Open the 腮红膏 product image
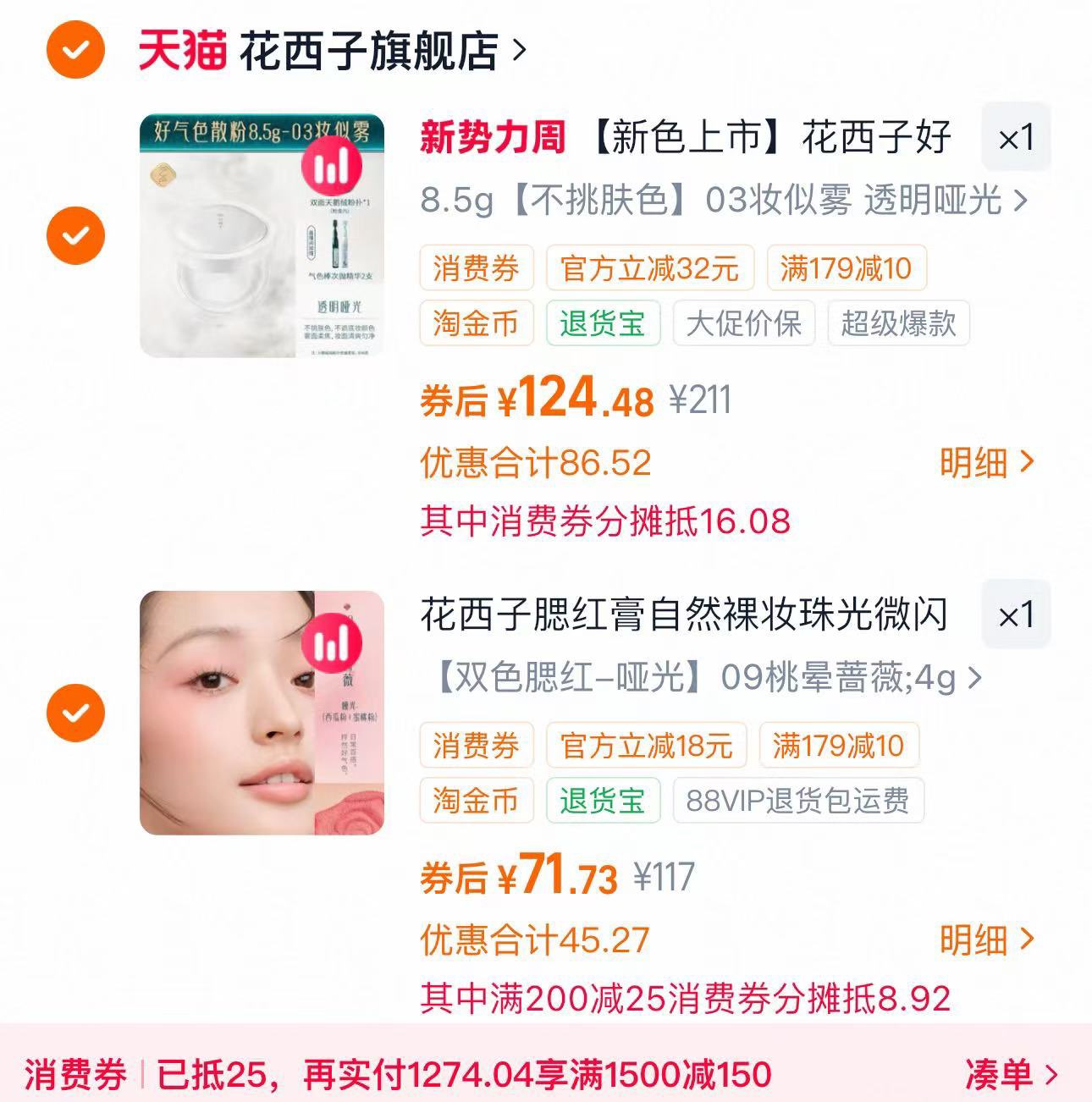The width and height of the screenshot is (1092, 1102). click(262, 713)
